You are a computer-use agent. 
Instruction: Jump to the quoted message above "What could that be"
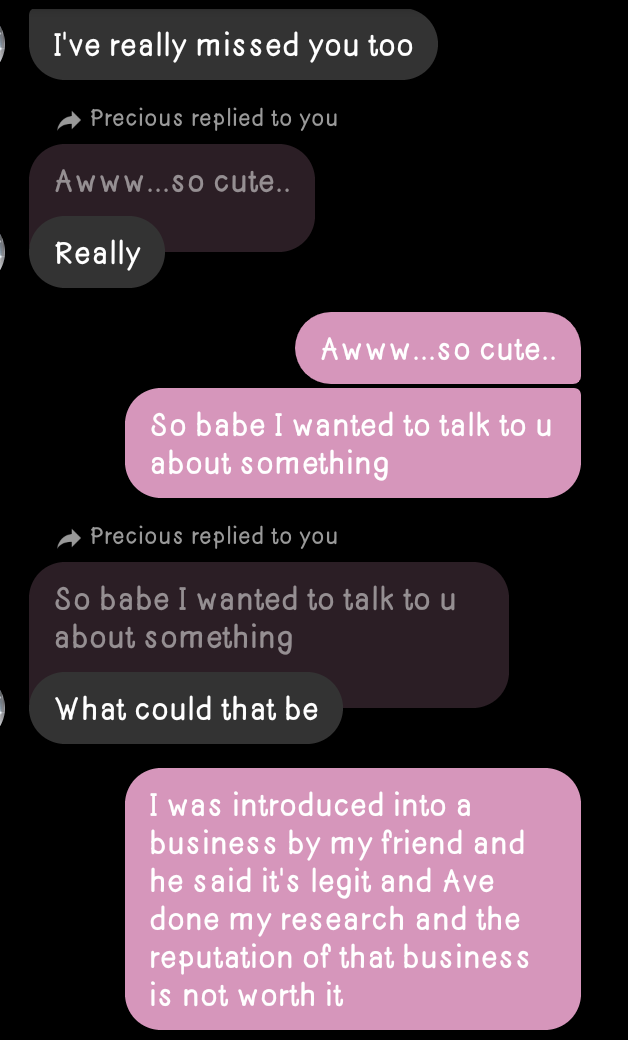pyautogui.click(x=268, y=619)
